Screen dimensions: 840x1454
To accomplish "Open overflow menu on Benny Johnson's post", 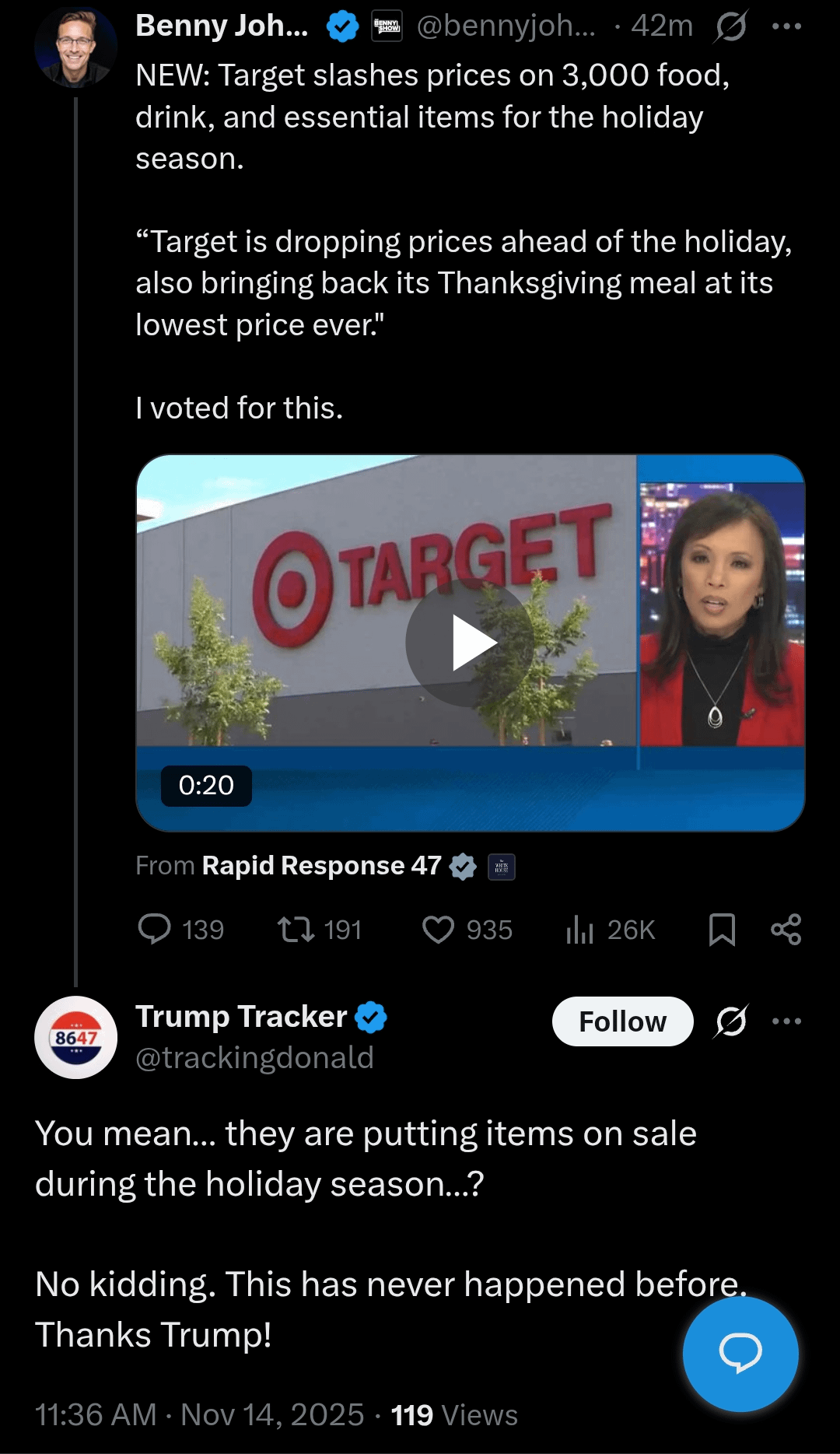I will pos(786,26).
